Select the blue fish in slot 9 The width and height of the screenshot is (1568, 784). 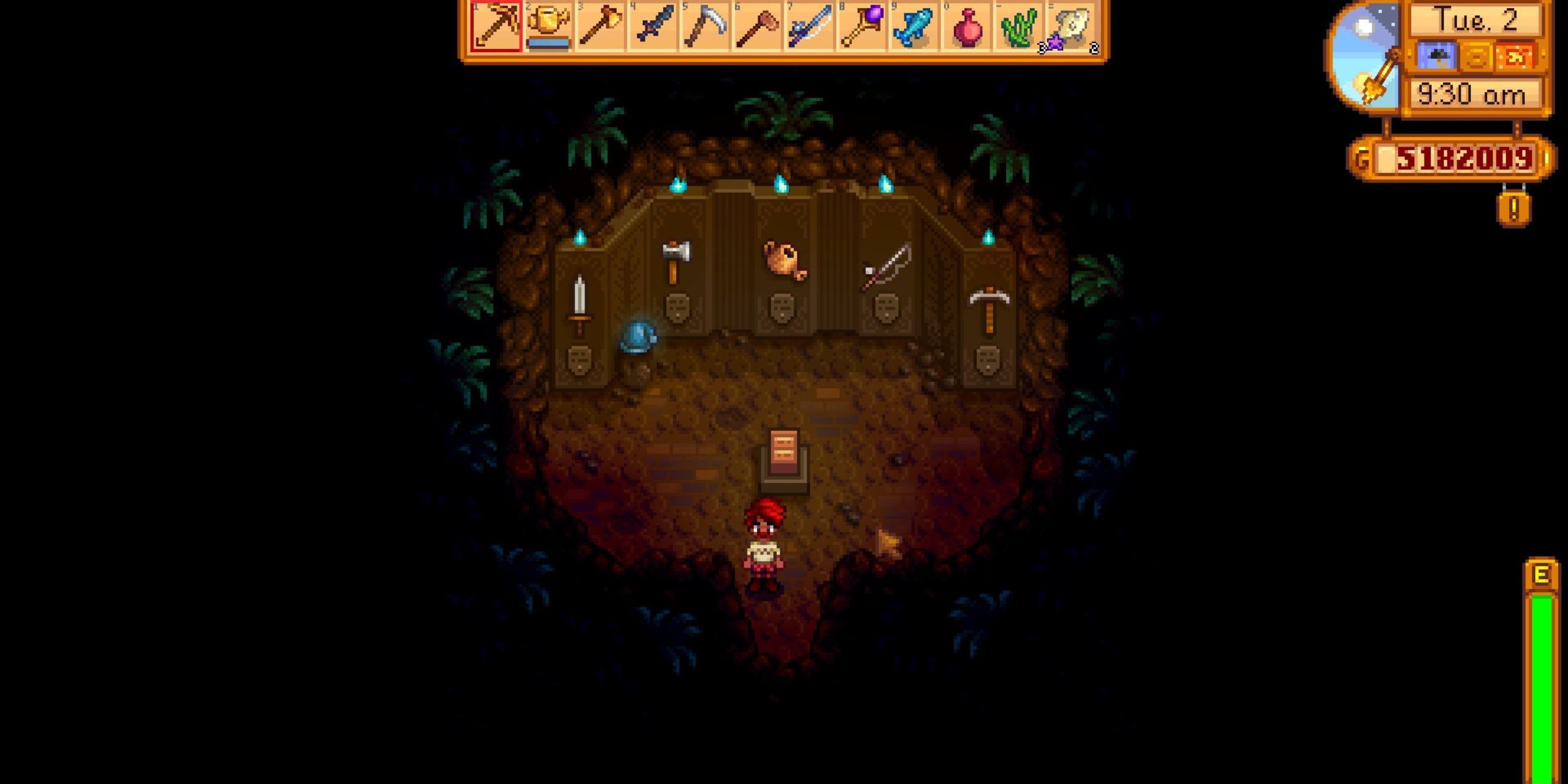coord(914,26)
